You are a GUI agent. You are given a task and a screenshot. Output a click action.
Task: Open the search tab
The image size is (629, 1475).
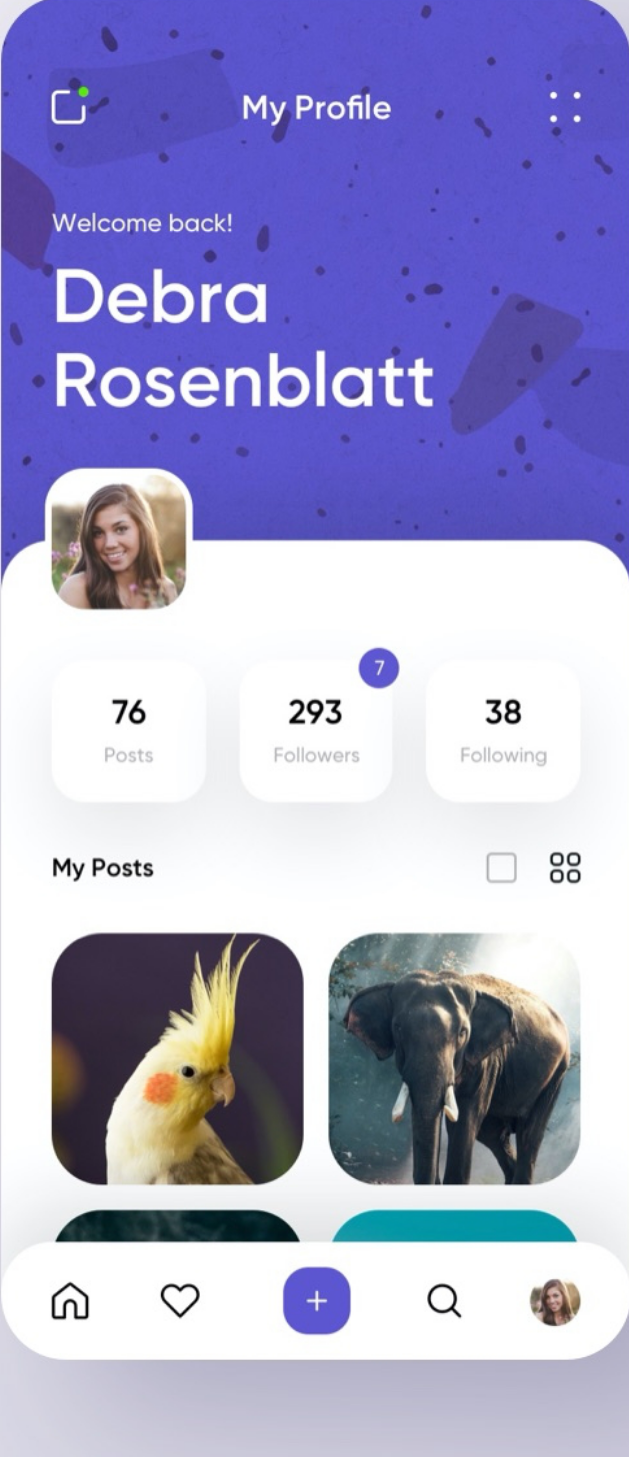point(444,1301)
